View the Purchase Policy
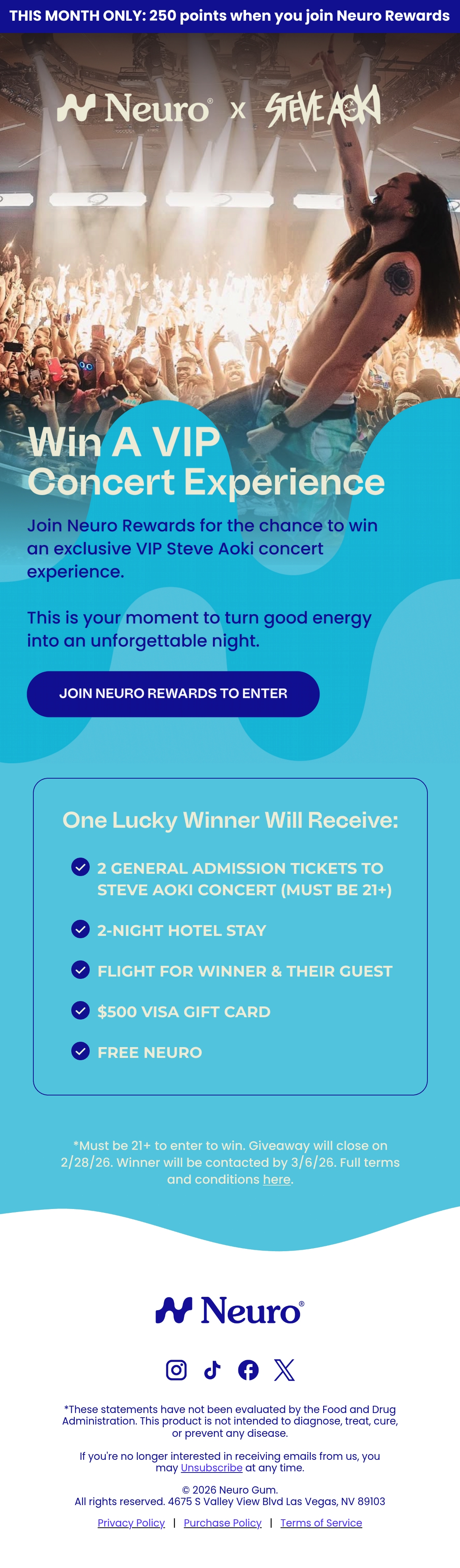The height and width of the screenshot is (1568, 460). (223, 1523)
